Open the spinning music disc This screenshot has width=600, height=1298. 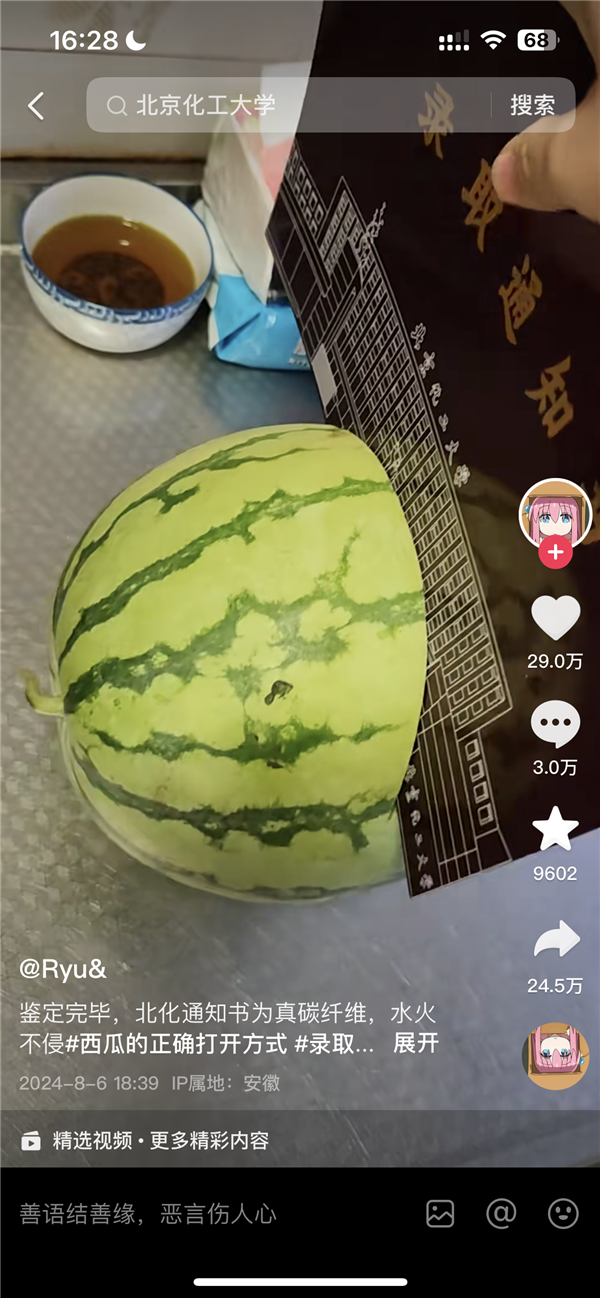click(x=555, y=1055)
